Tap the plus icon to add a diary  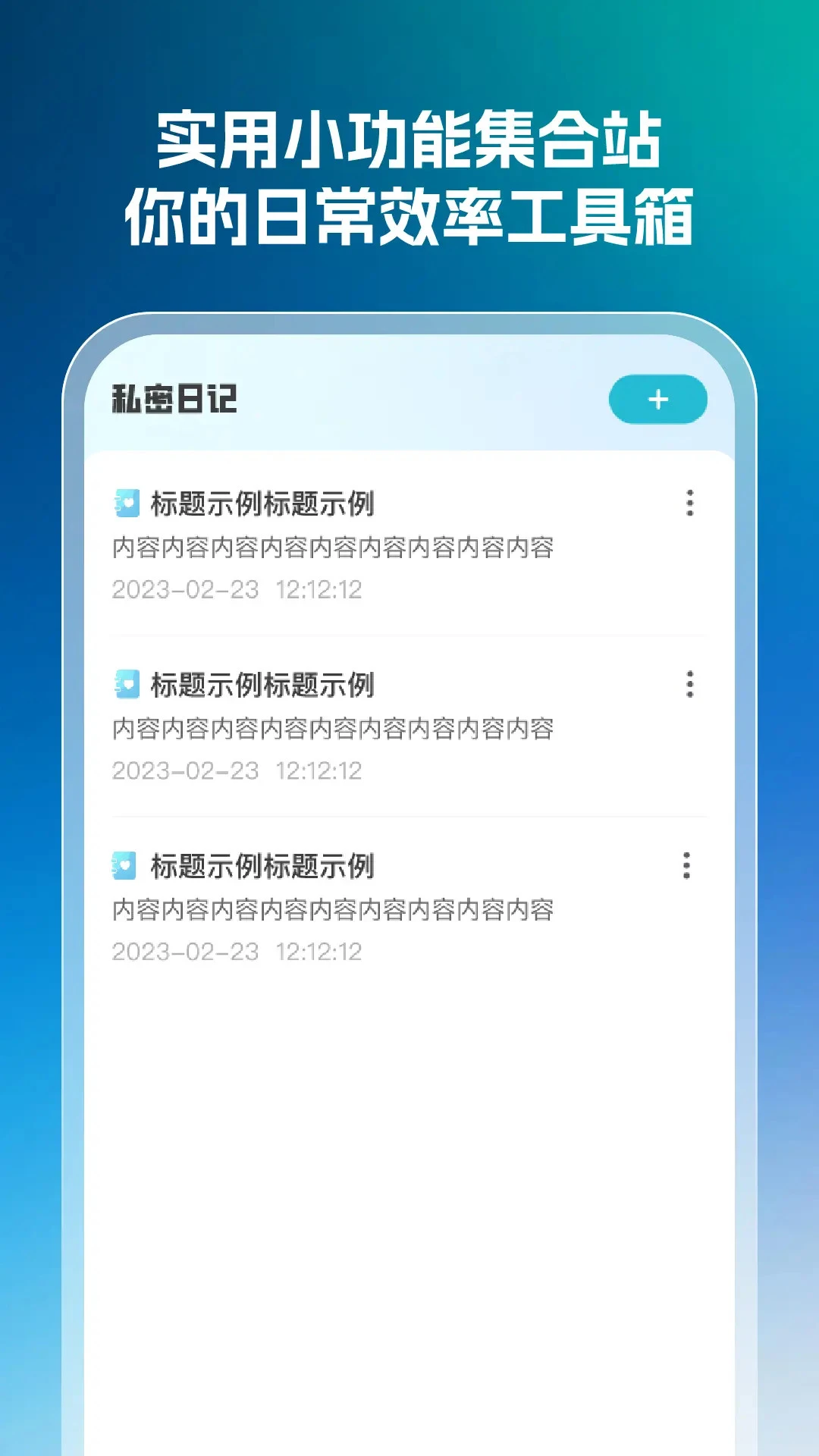[658, 399]
